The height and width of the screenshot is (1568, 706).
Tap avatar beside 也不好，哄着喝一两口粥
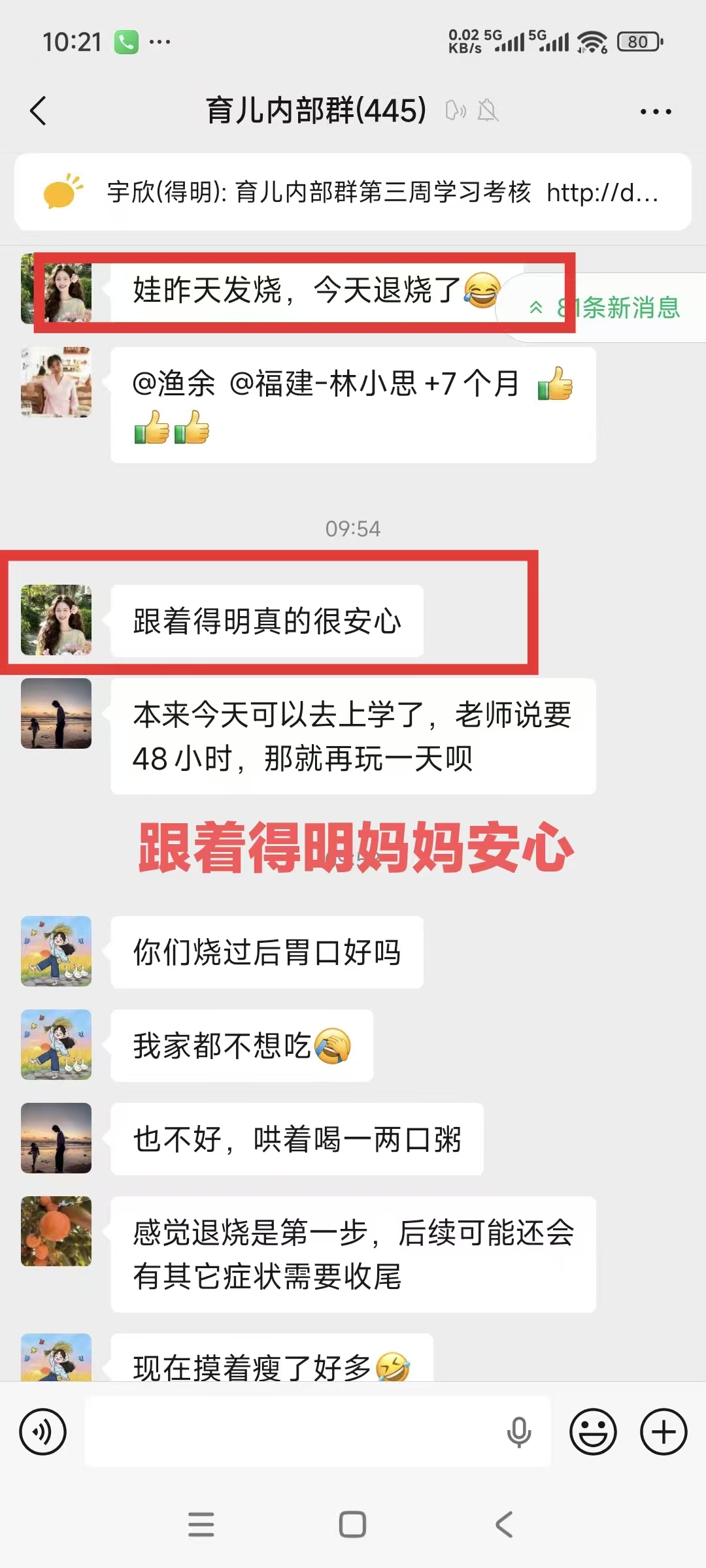pyautogui.click(x=56, y=1138)
